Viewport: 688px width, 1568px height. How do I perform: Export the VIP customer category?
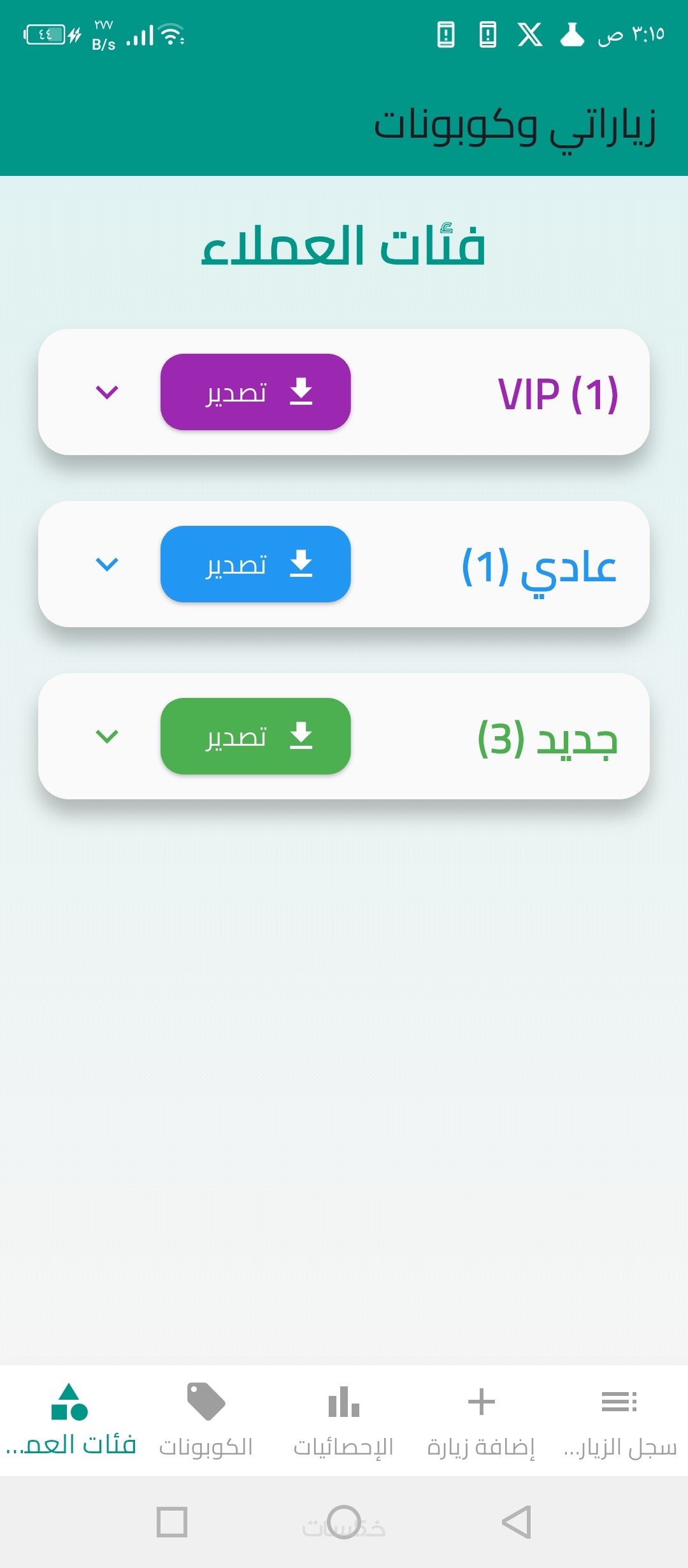tap(255, 392)
